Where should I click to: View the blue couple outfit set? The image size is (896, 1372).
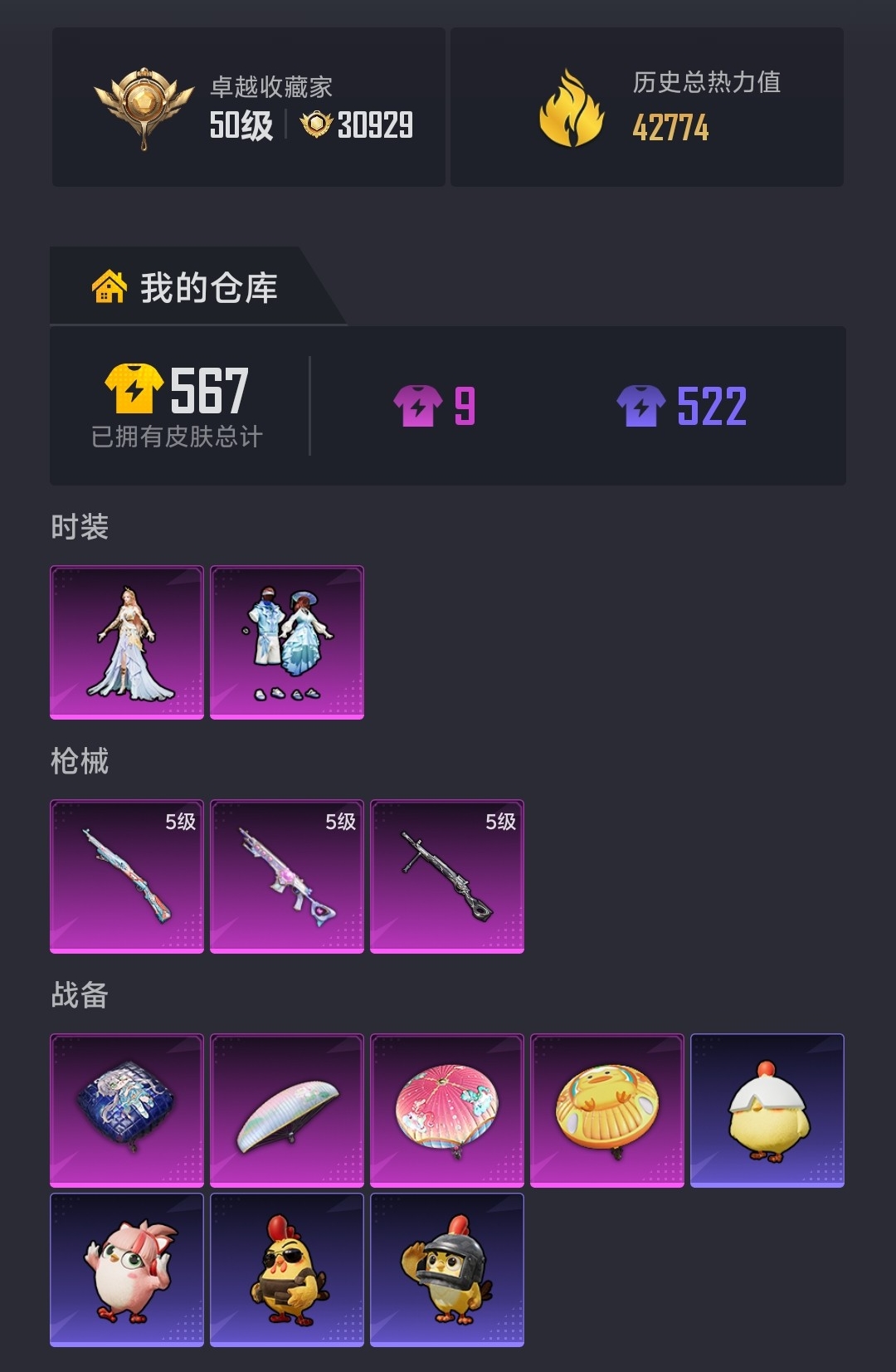(287, 642)
